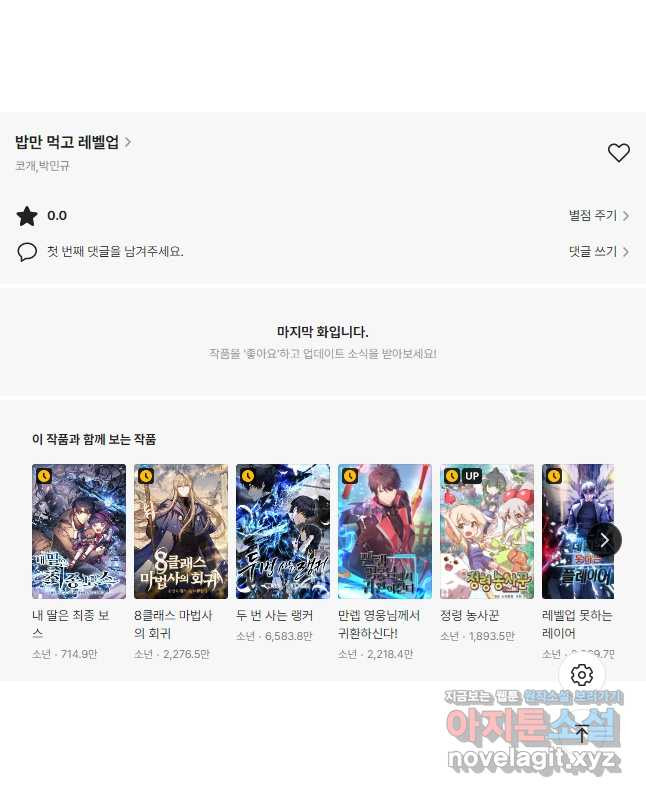The image size is (646, 797).
Task: Open the viewer settings gear
Action: [582, 675]
